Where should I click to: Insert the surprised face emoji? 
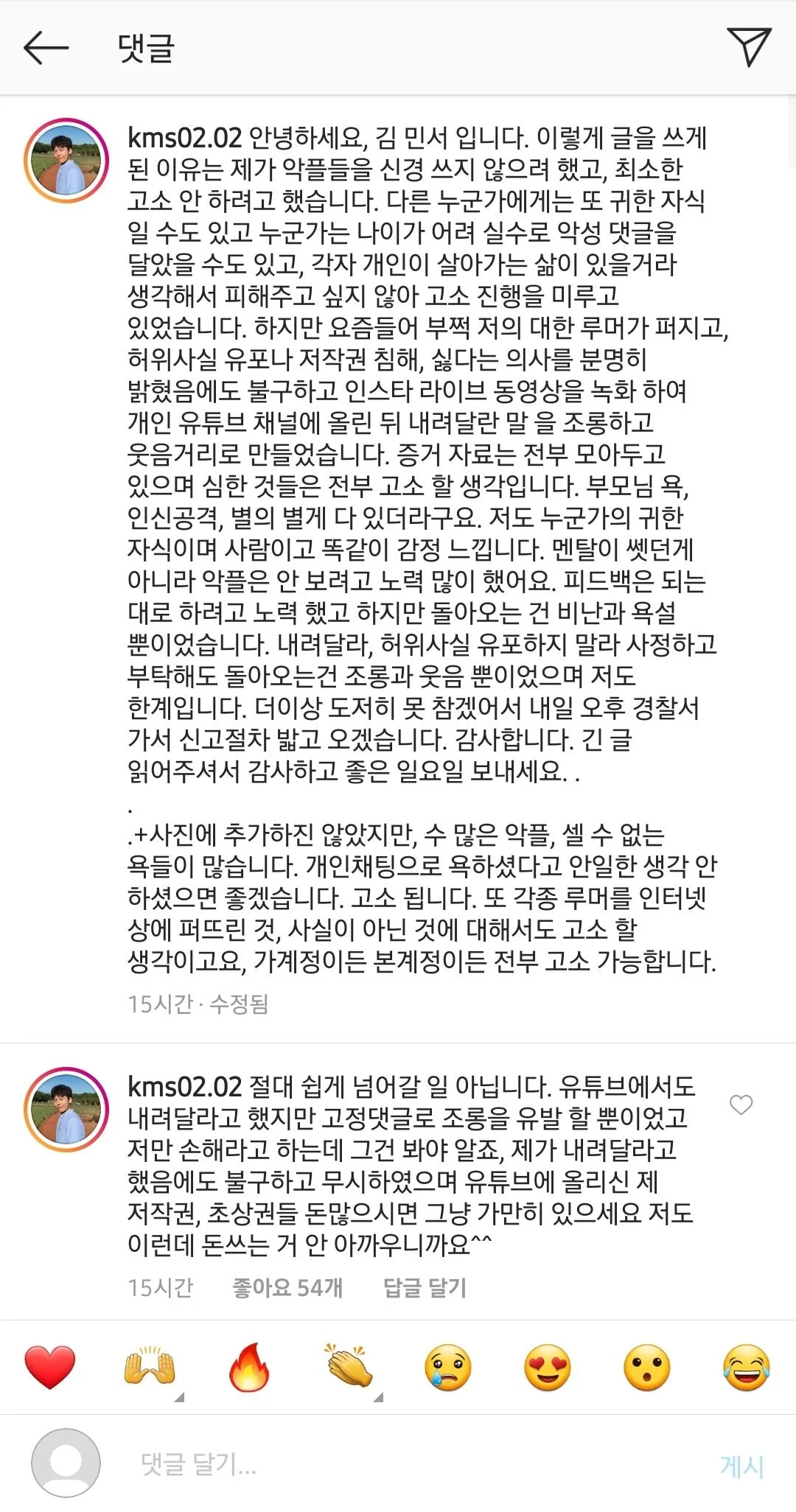(x=647, y=1368)
